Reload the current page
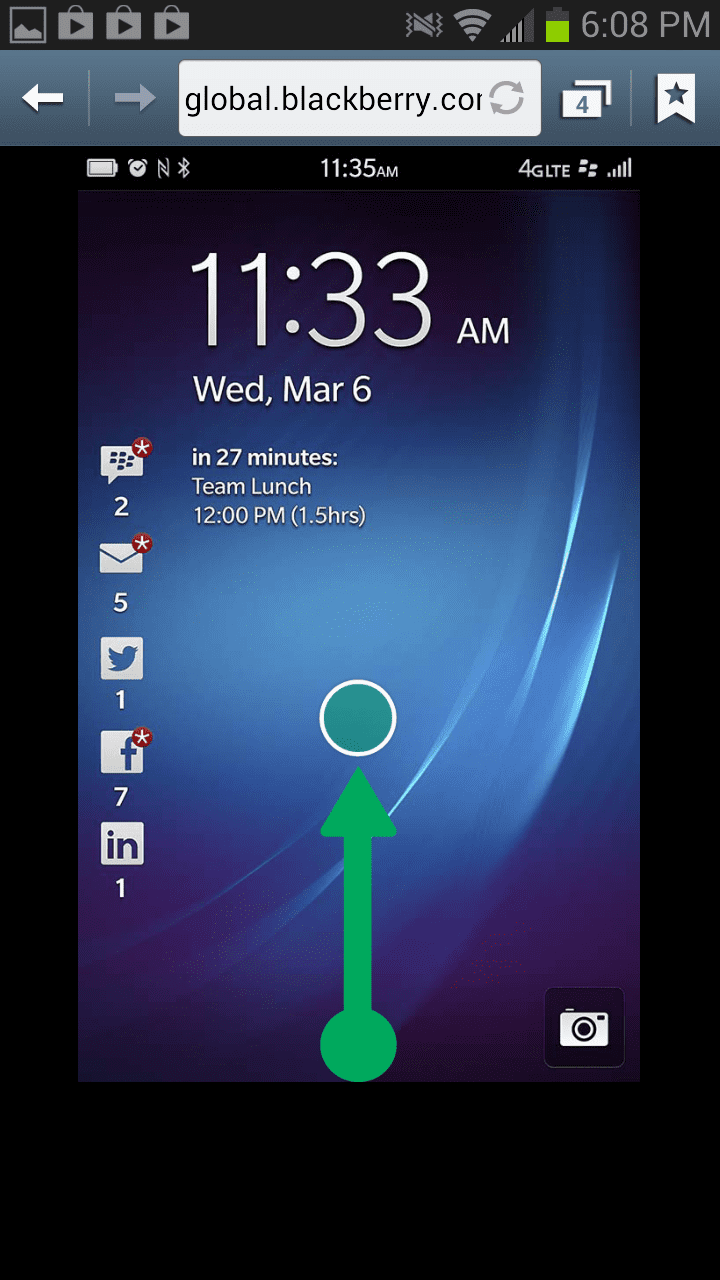This screenshot has height=1280, width=720. click(x=507, y=99)
